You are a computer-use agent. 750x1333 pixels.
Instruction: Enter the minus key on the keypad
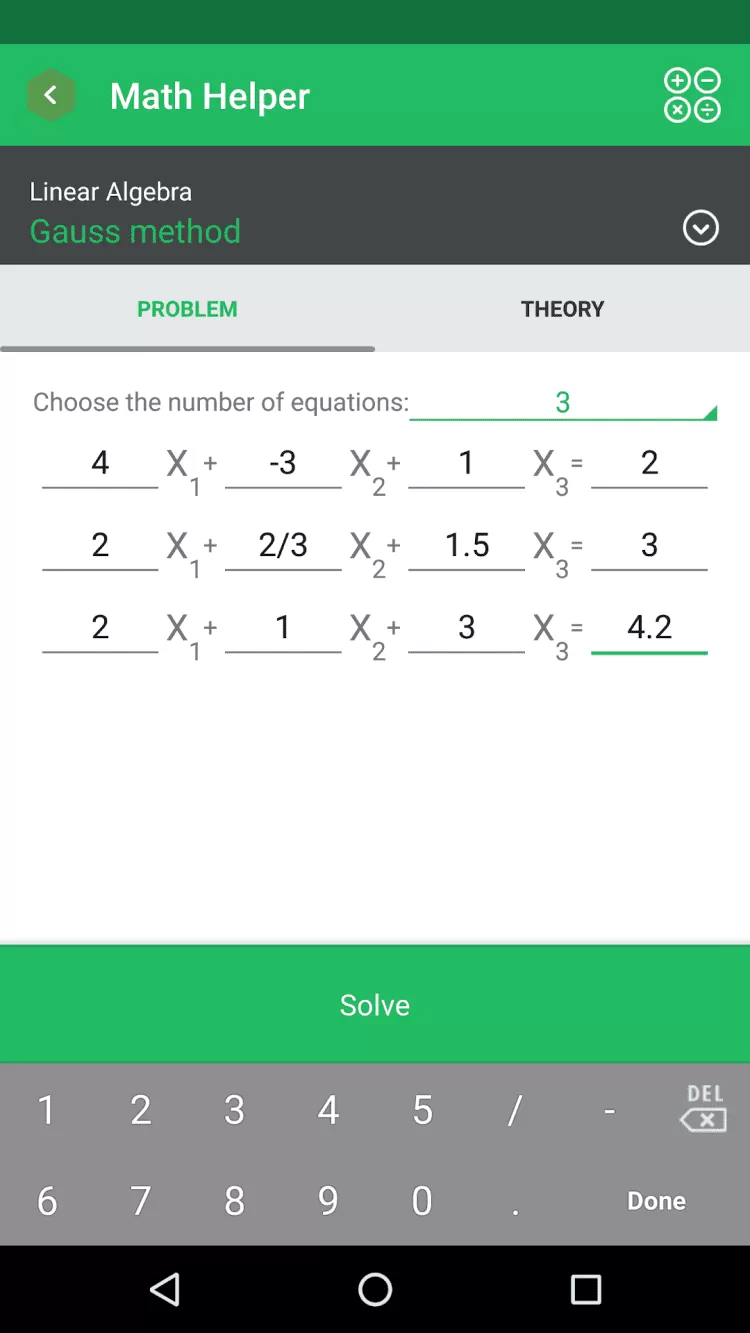(609, 1110)
